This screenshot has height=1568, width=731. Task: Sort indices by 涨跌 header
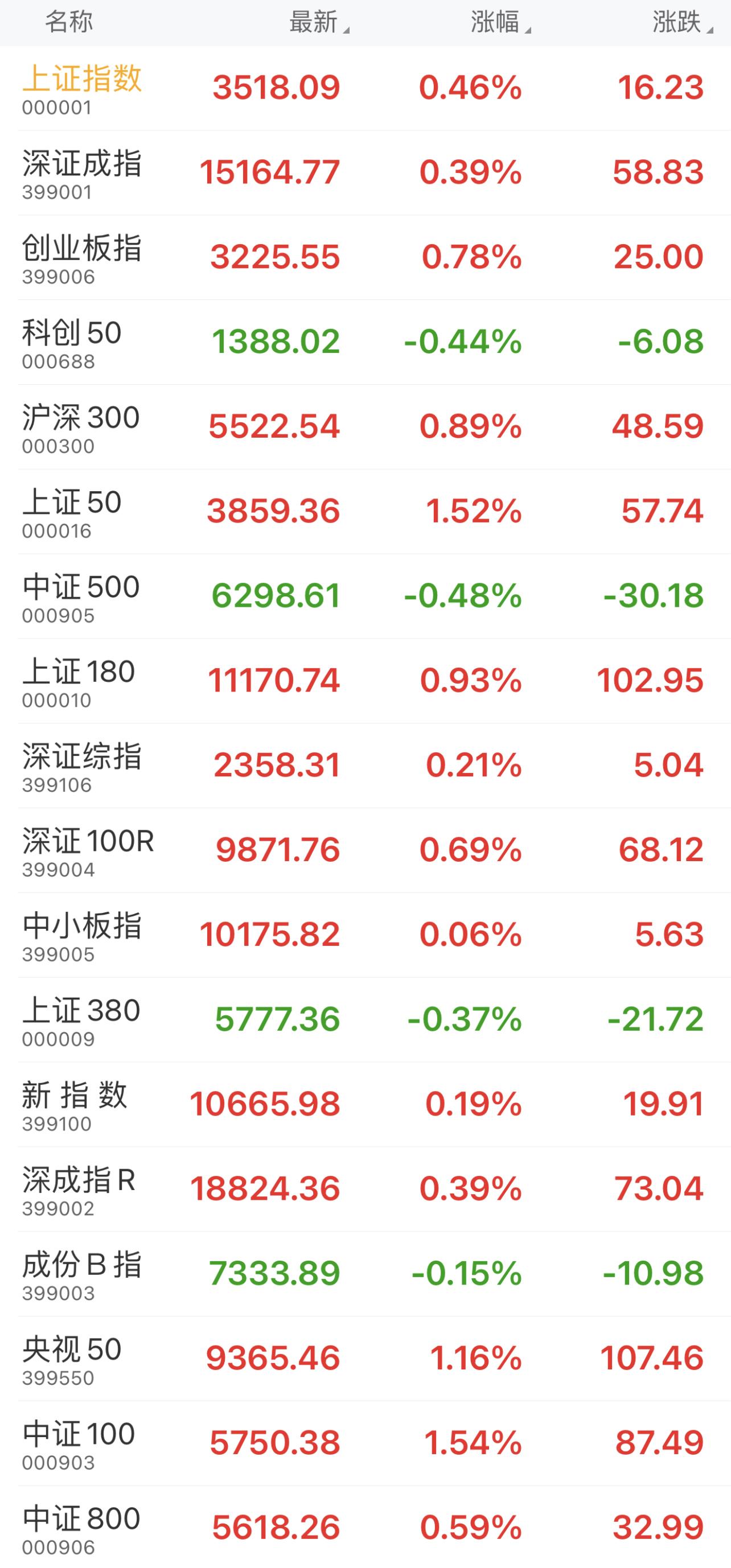[x=680, y=23]
